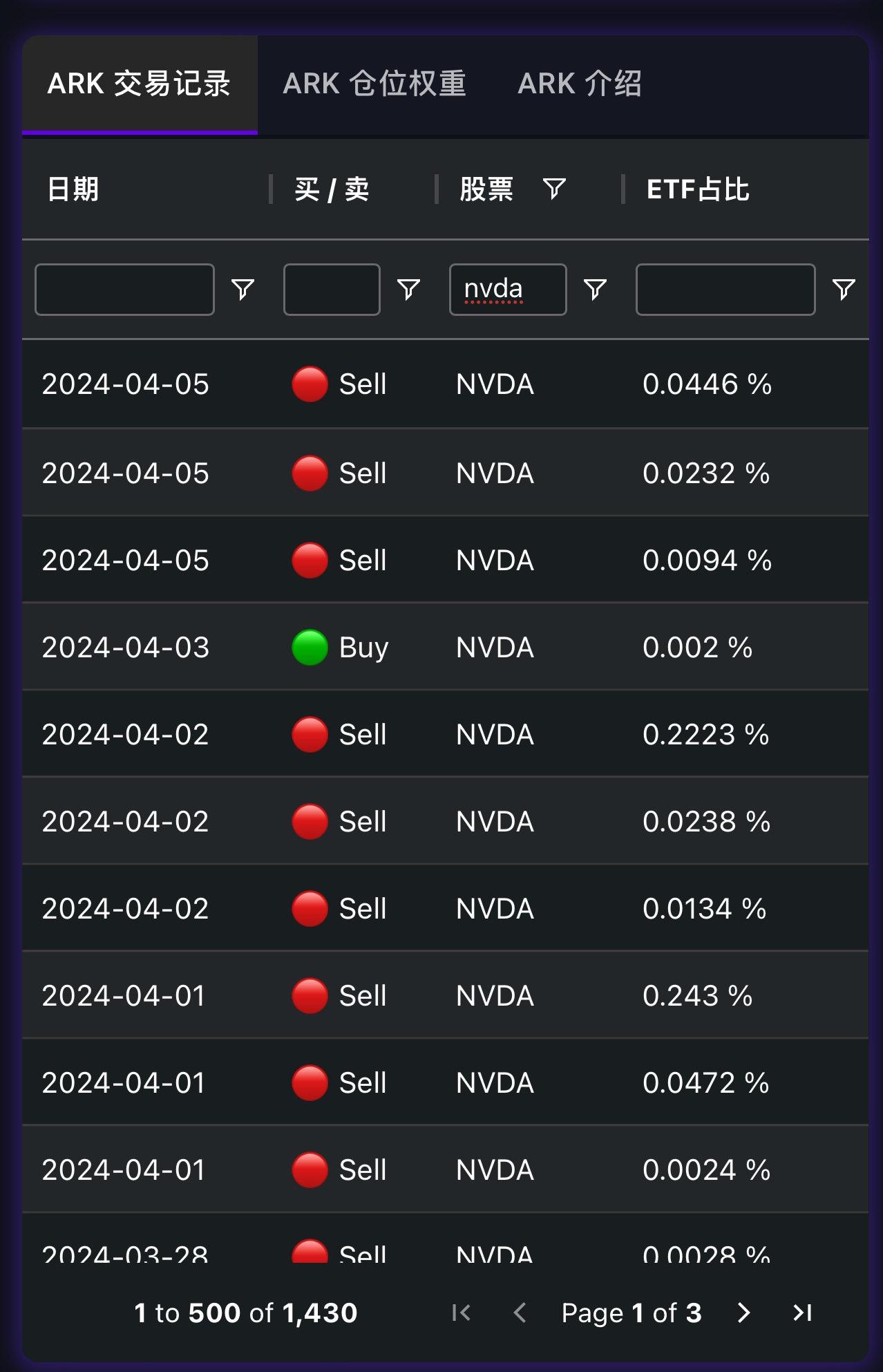This screenshot has width=883, height=1372.
Task: Open the ARK 介绍 tab
Action: pyautogui.click(x=579, y=84)
